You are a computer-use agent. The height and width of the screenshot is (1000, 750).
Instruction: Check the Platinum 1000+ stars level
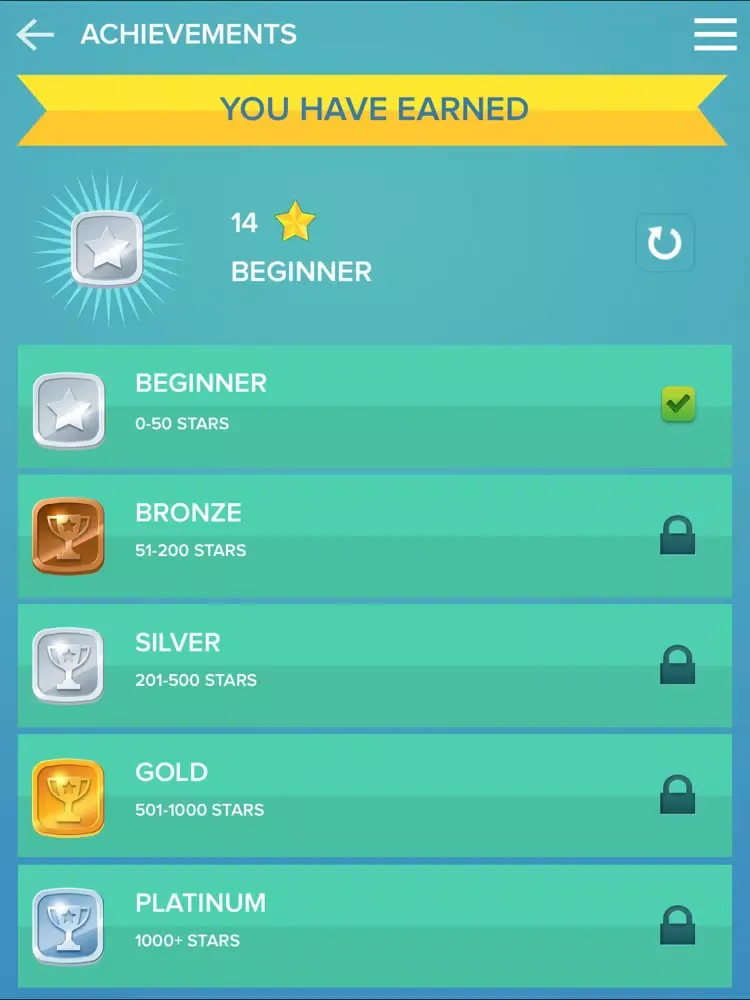[x=375, y=925]
